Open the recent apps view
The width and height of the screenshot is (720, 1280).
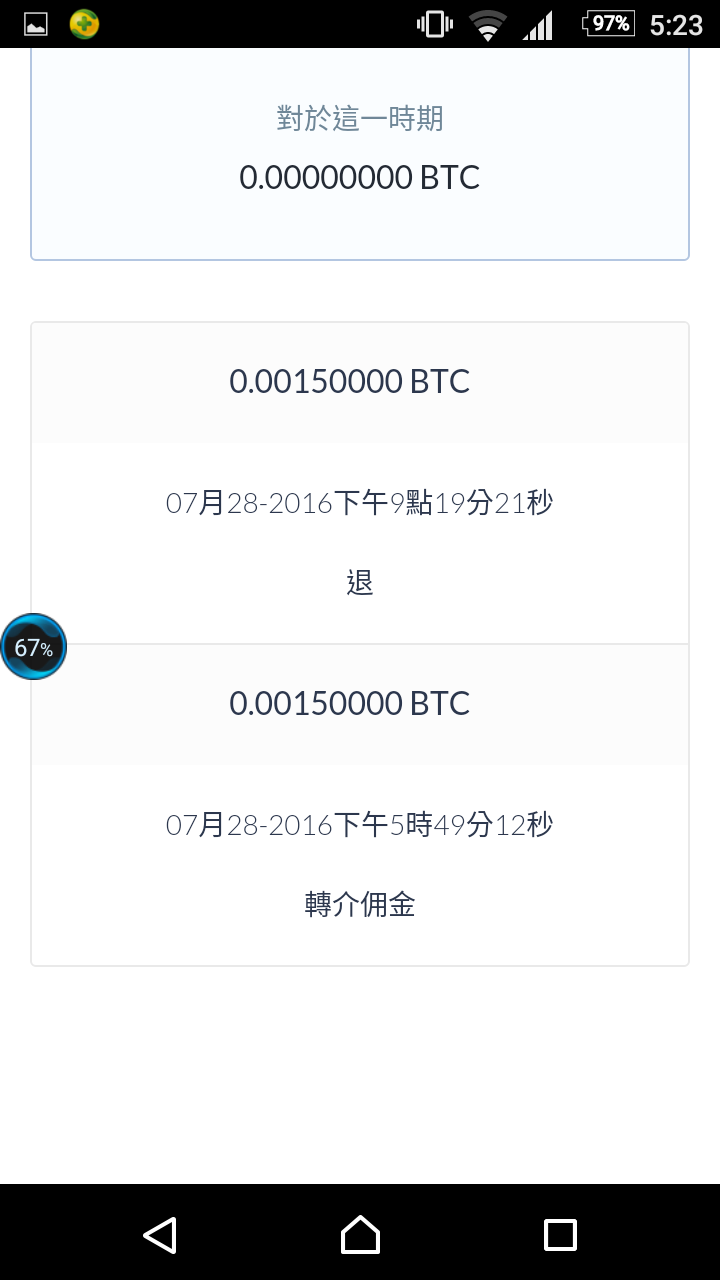coord(560,1235)
